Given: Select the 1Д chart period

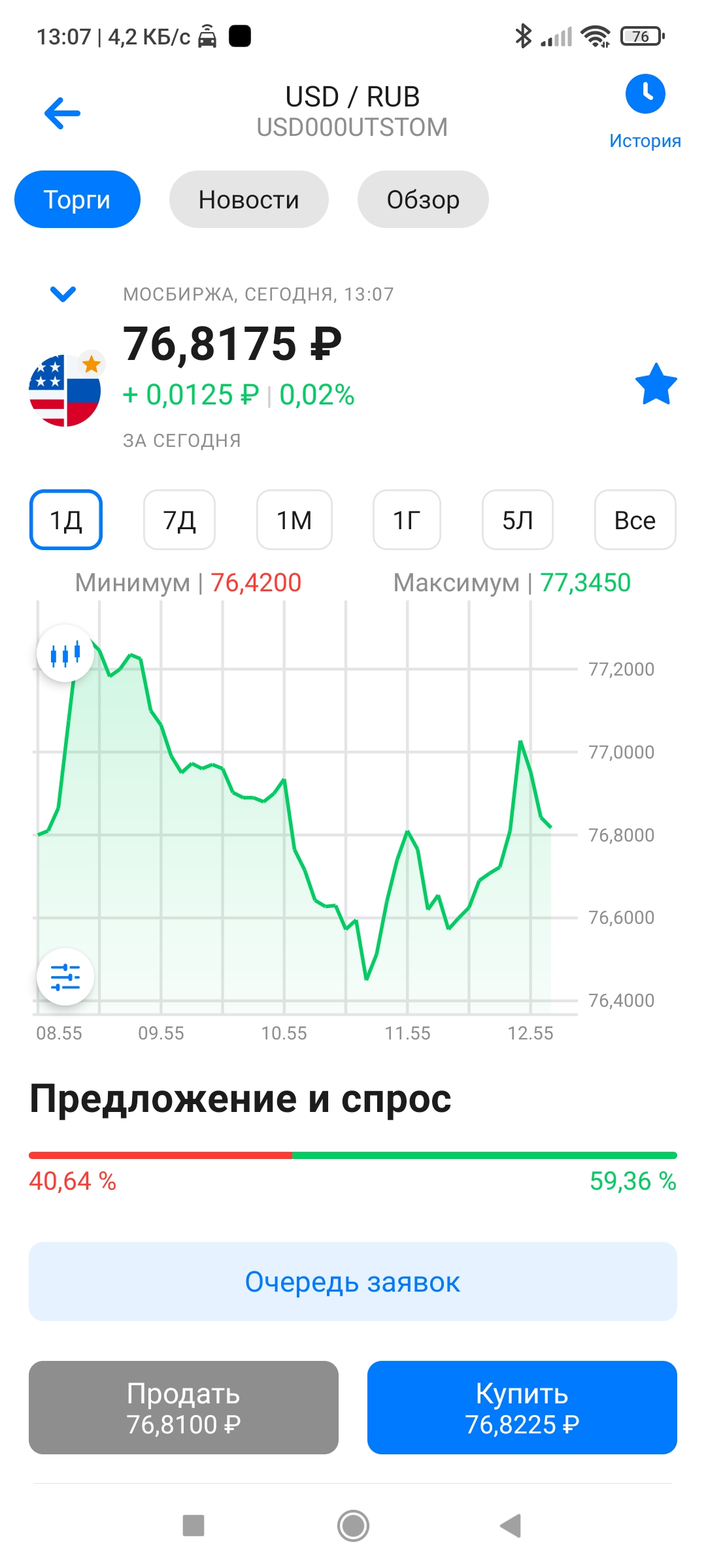Looking at the screenshot, I should pyautogui.click(x=66, y=520).
